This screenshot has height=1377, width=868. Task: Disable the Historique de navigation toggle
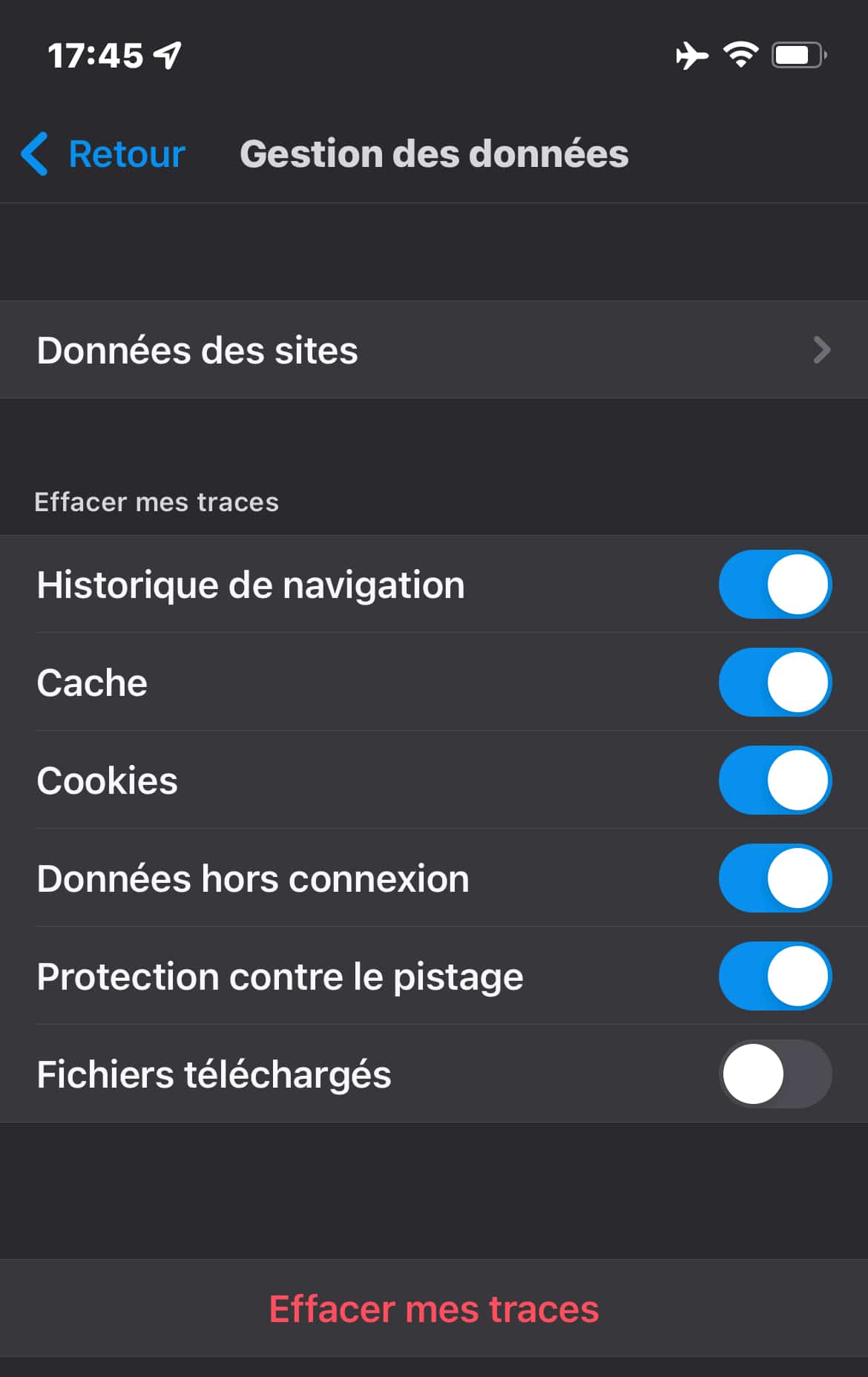coord(775,585)
